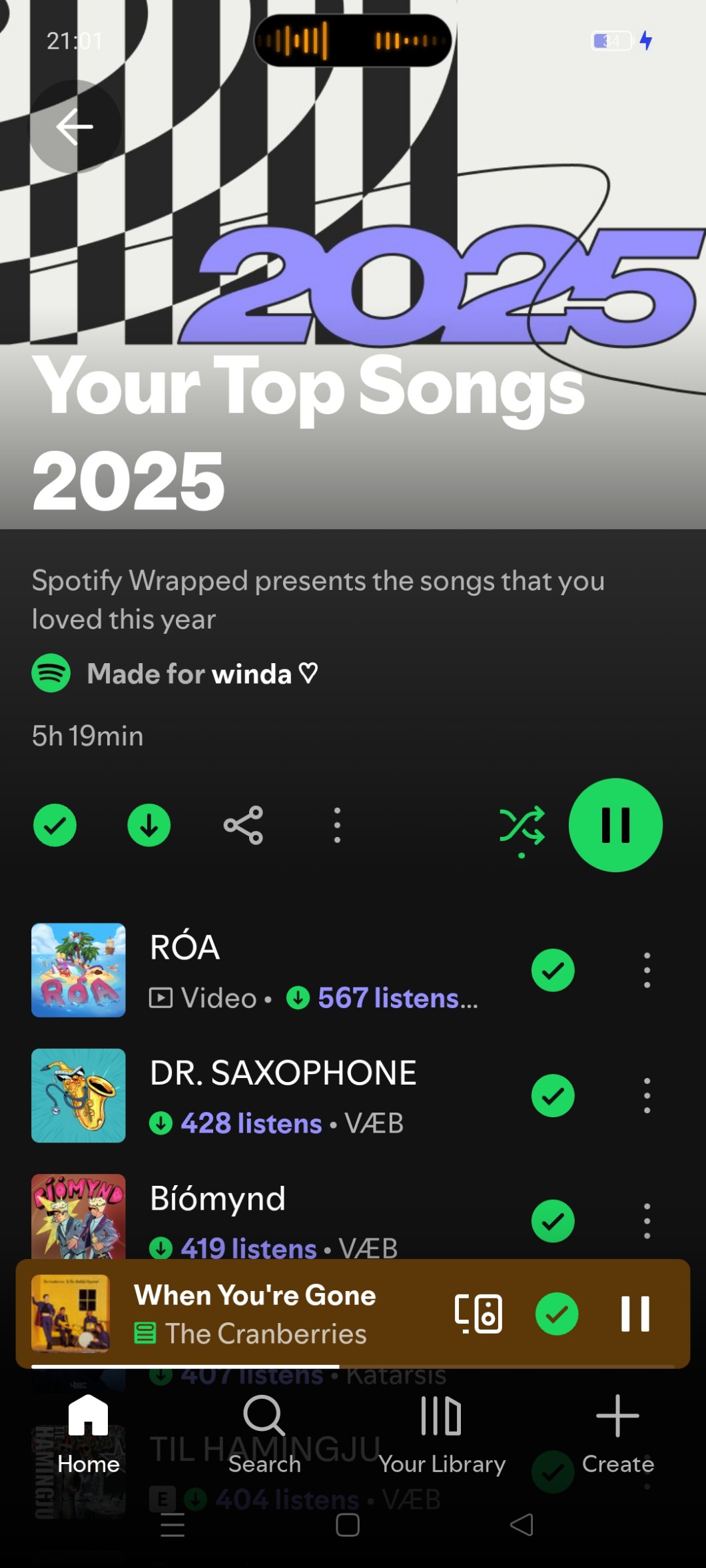706x1568 pixels.
Task: Open the playlist's three-dot options menu
Action: pyautogui.click(x=337, y=826)
